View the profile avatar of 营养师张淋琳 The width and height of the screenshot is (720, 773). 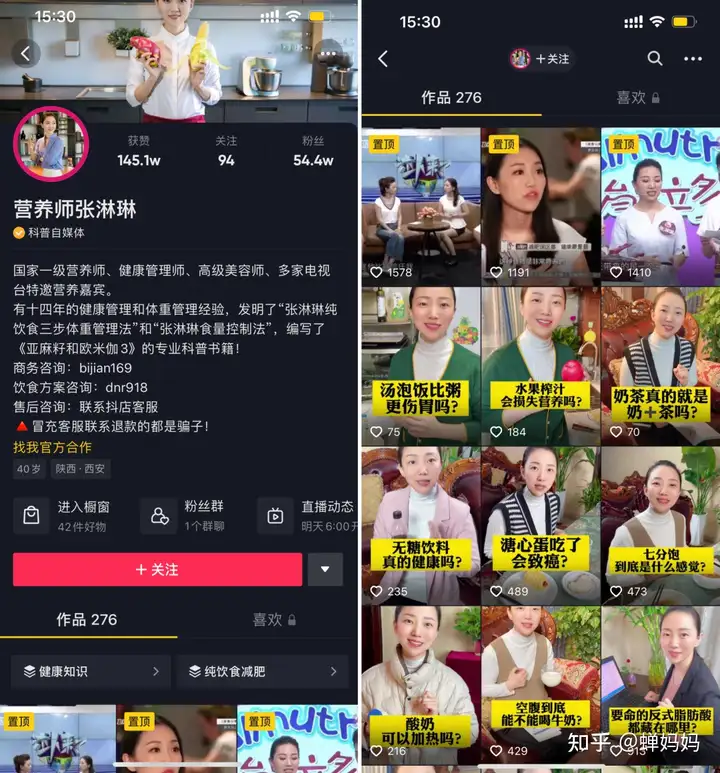click(x=51, y=145)
